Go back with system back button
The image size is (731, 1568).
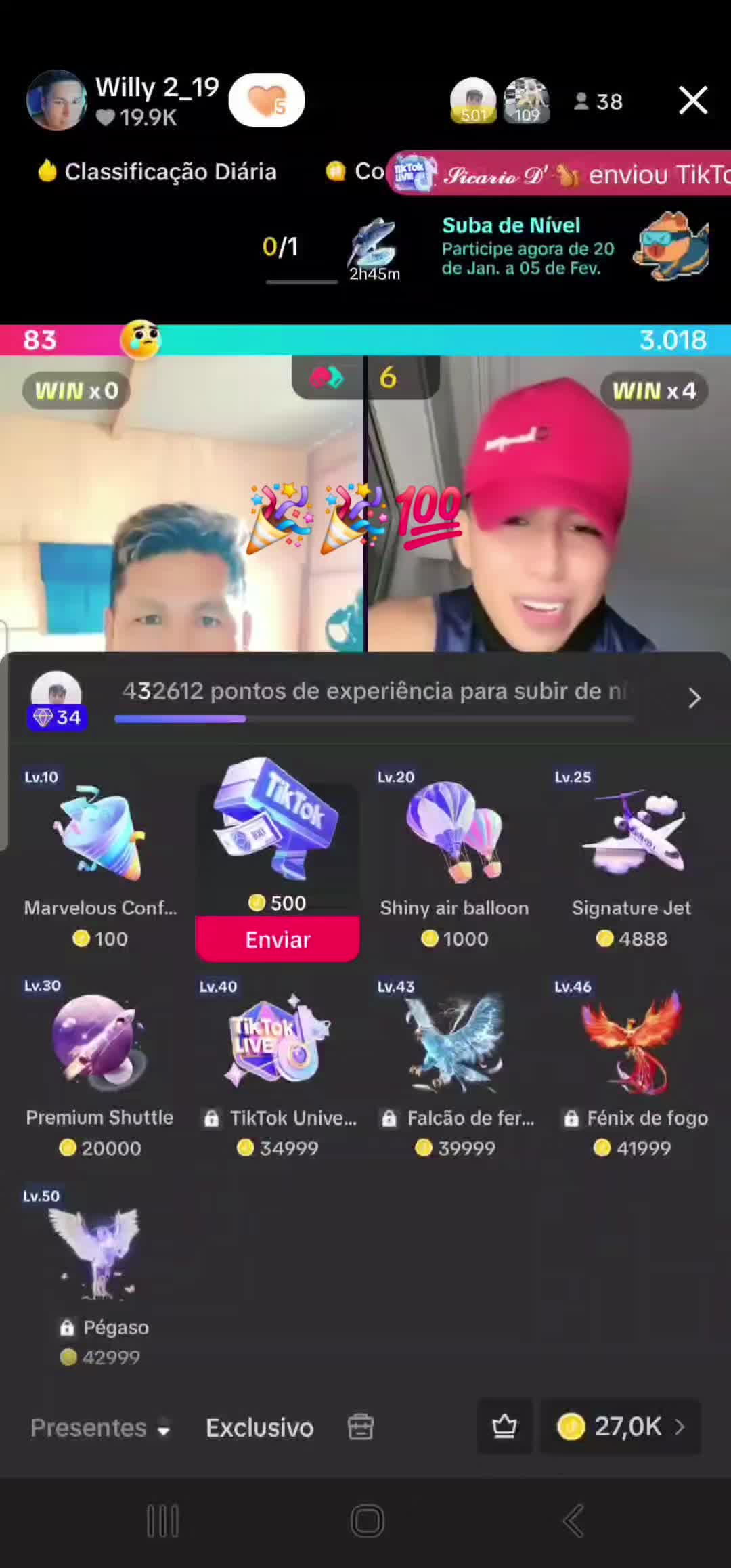(x=573, y=1521)
